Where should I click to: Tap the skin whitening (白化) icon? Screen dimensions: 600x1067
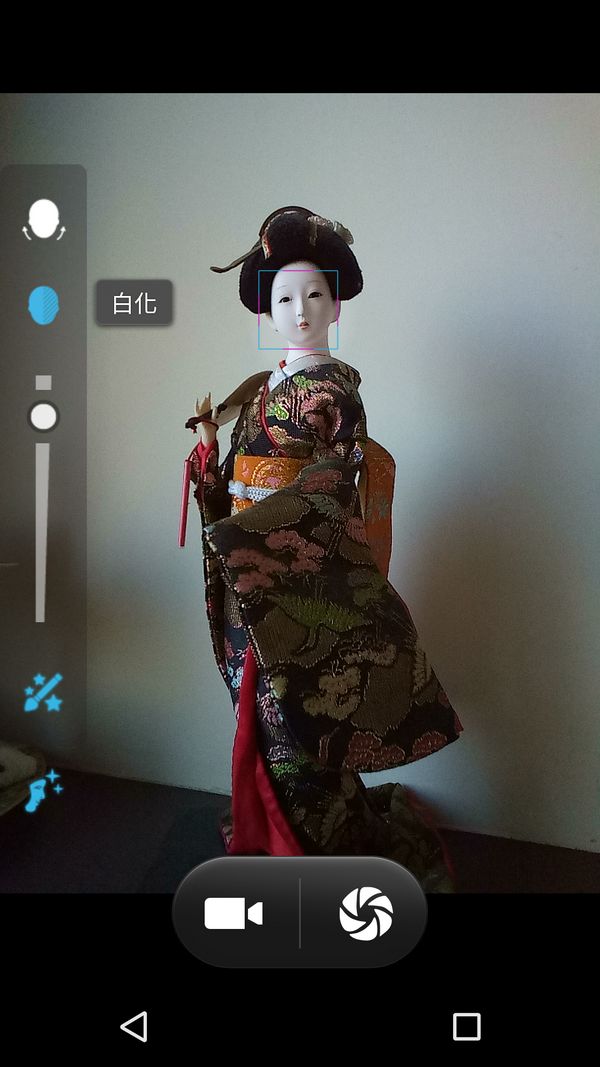[x=43, y=305]
